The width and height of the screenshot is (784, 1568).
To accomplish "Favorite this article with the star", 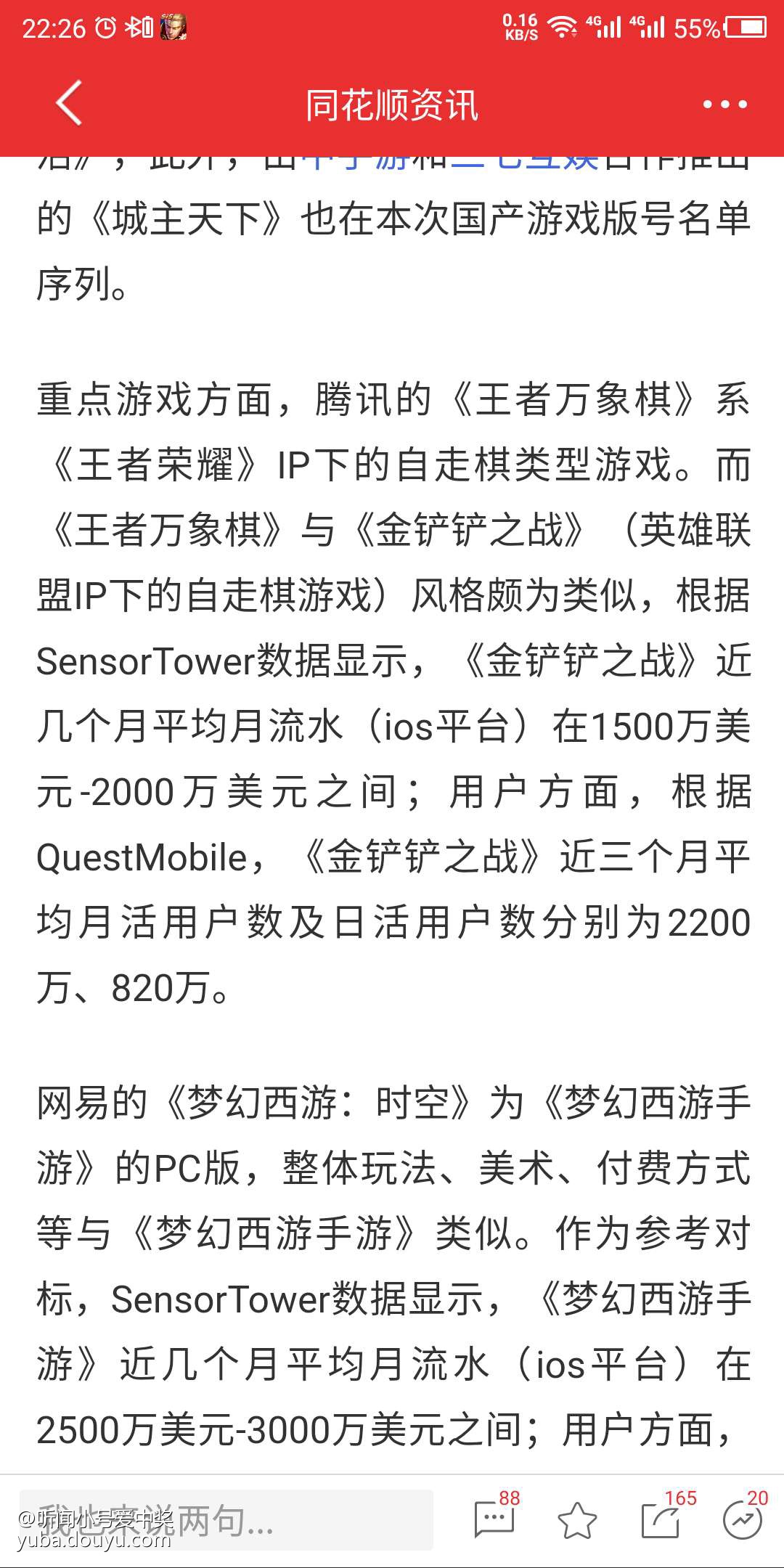I will coord(577,1520).
